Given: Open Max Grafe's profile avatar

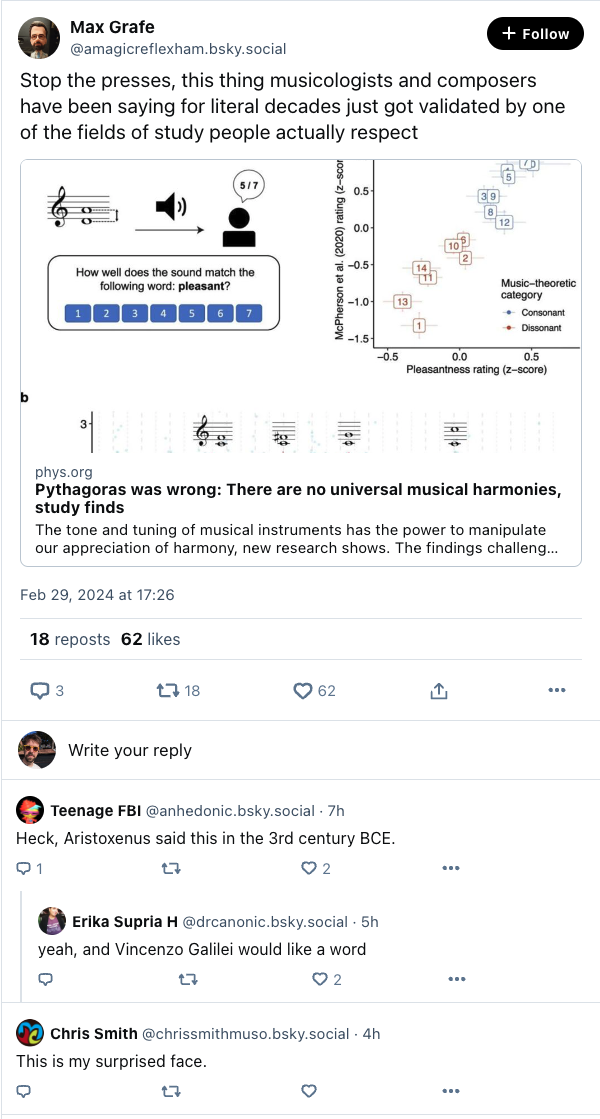Looking at the screenshot, I should [39, 38].
